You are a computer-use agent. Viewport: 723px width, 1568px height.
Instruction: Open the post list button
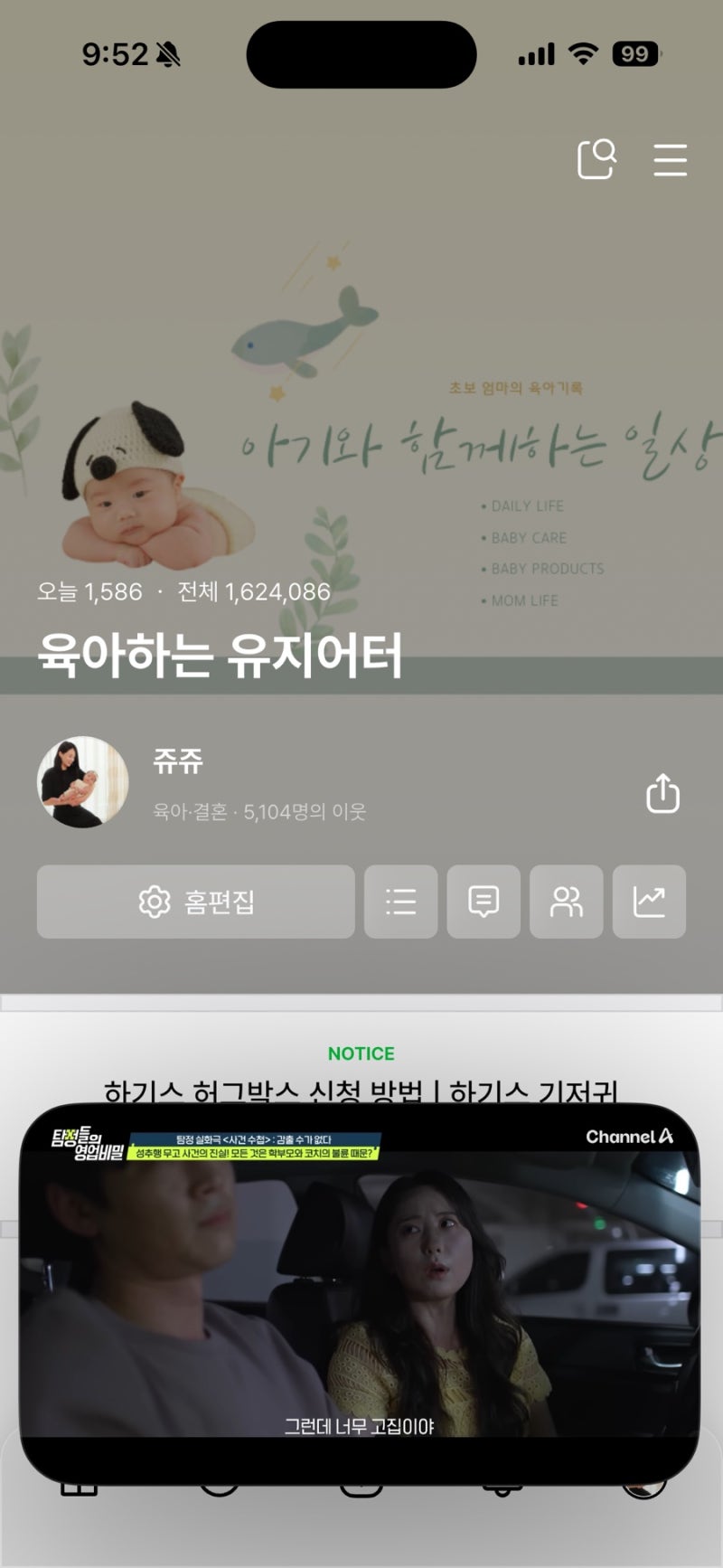click(401, 902)
